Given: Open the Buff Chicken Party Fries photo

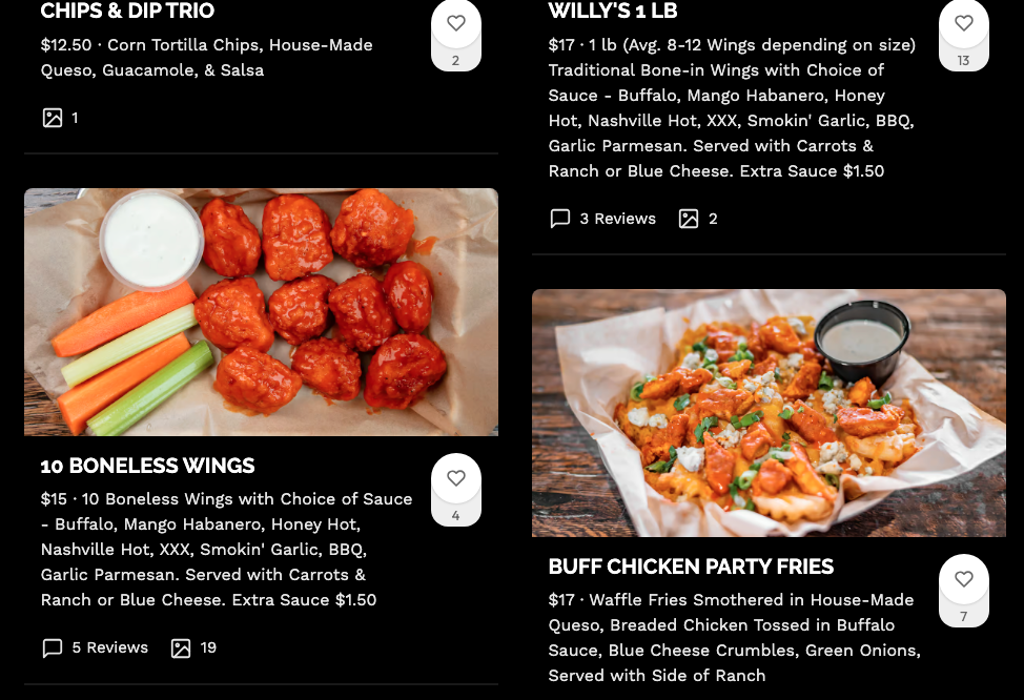Looking at the screenshot, I should [x=768, y=413].
